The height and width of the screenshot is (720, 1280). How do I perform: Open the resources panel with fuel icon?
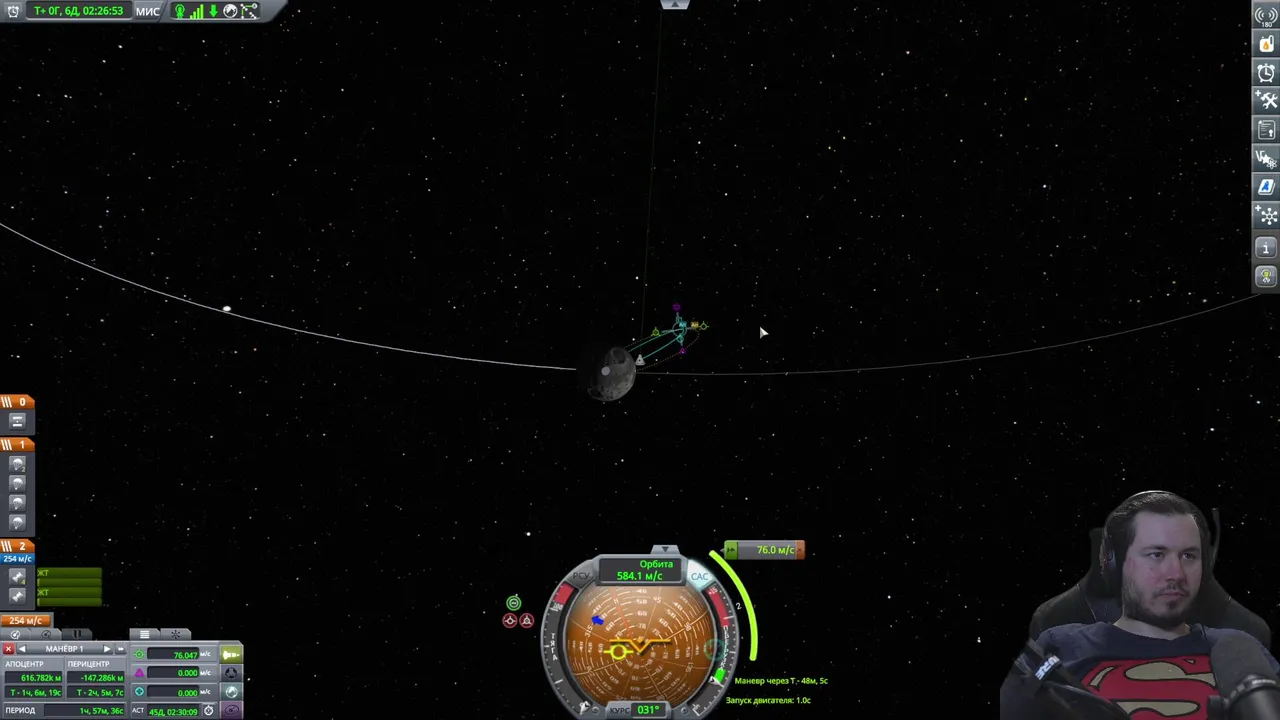[x=1266, y=44]
